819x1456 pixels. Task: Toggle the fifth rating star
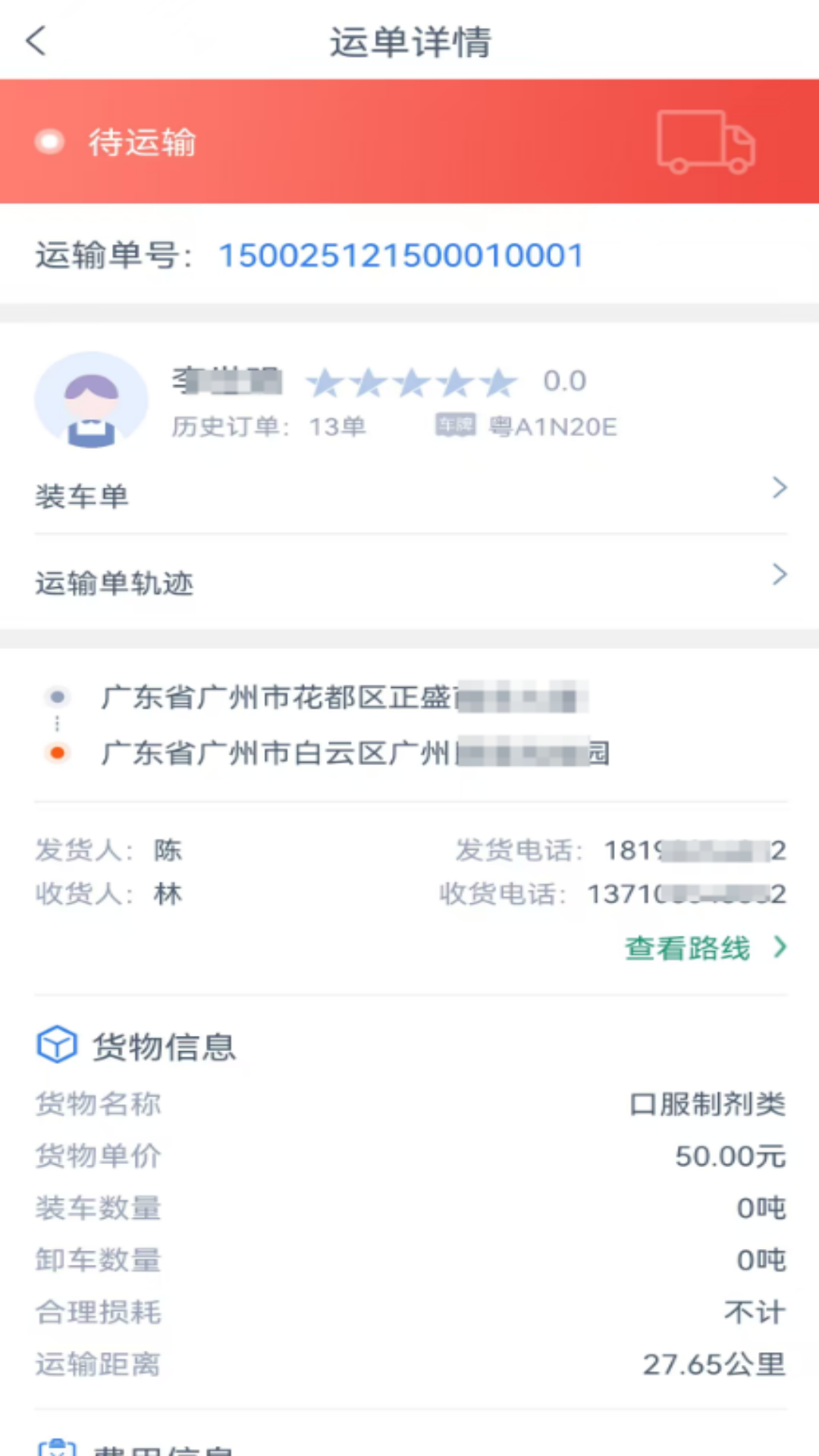click(500, 383)
